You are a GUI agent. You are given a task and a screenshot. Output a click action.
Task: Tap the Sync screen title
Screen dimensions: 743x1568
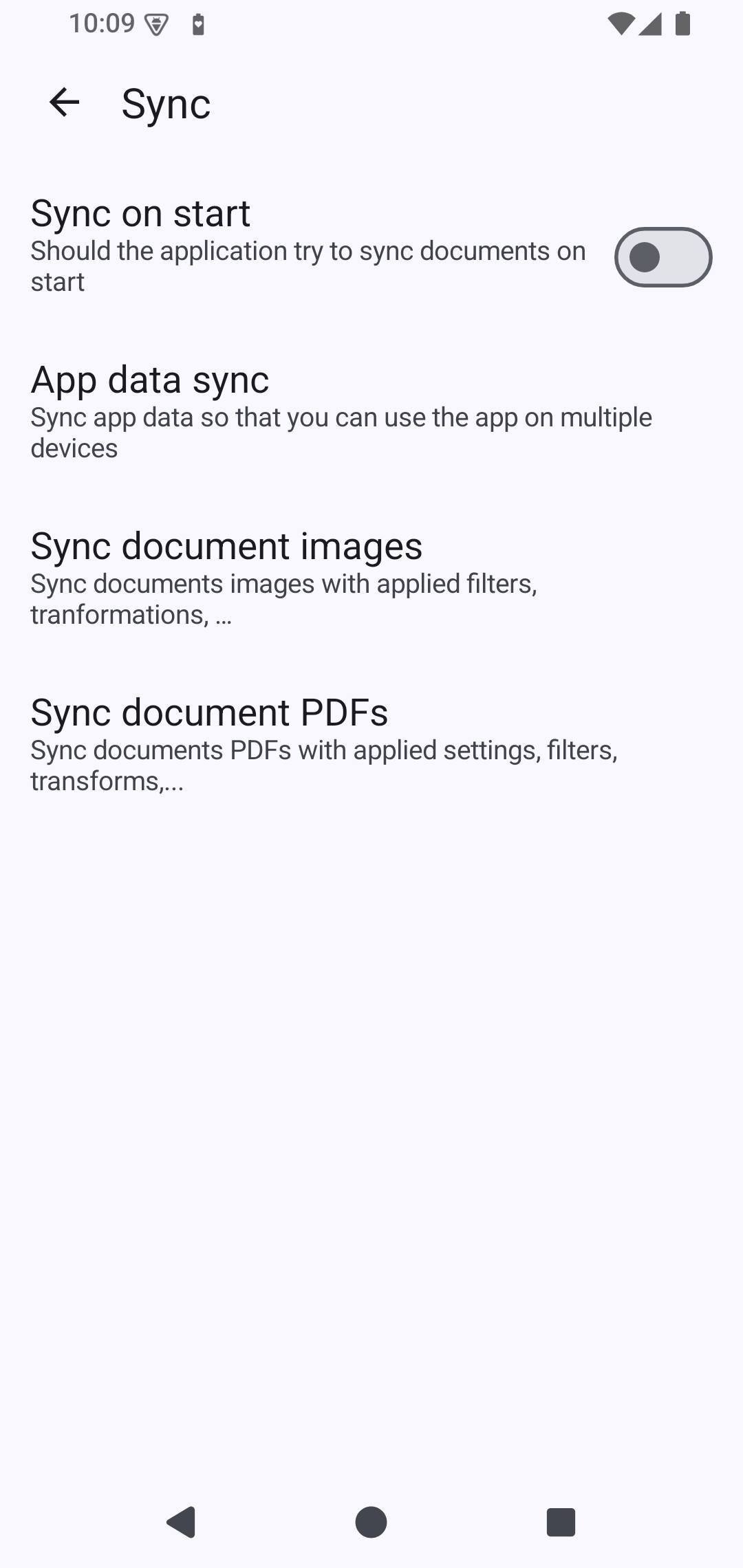point(166,103)
